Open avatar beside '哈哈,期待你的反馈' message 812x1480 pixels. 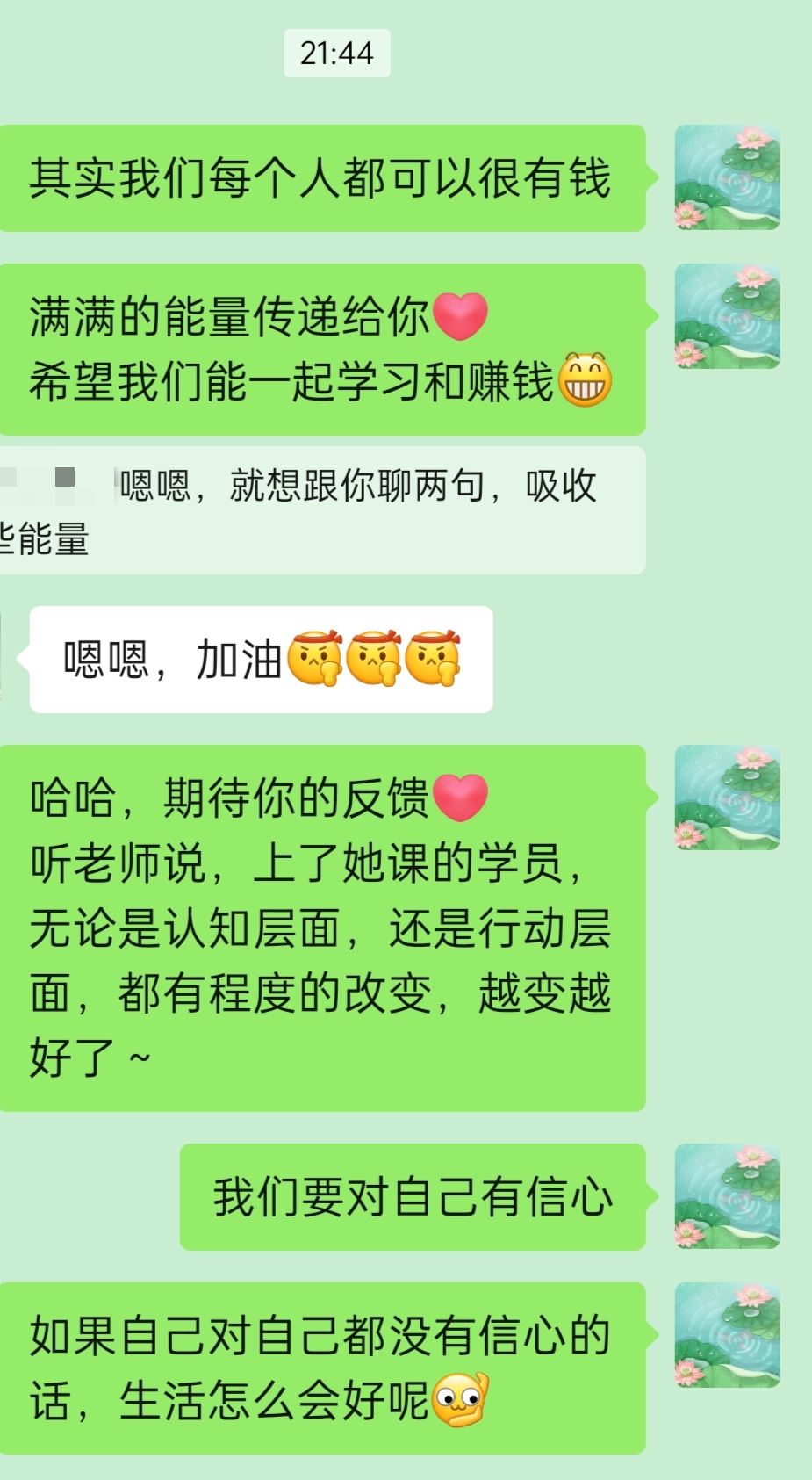pos(727,798)
